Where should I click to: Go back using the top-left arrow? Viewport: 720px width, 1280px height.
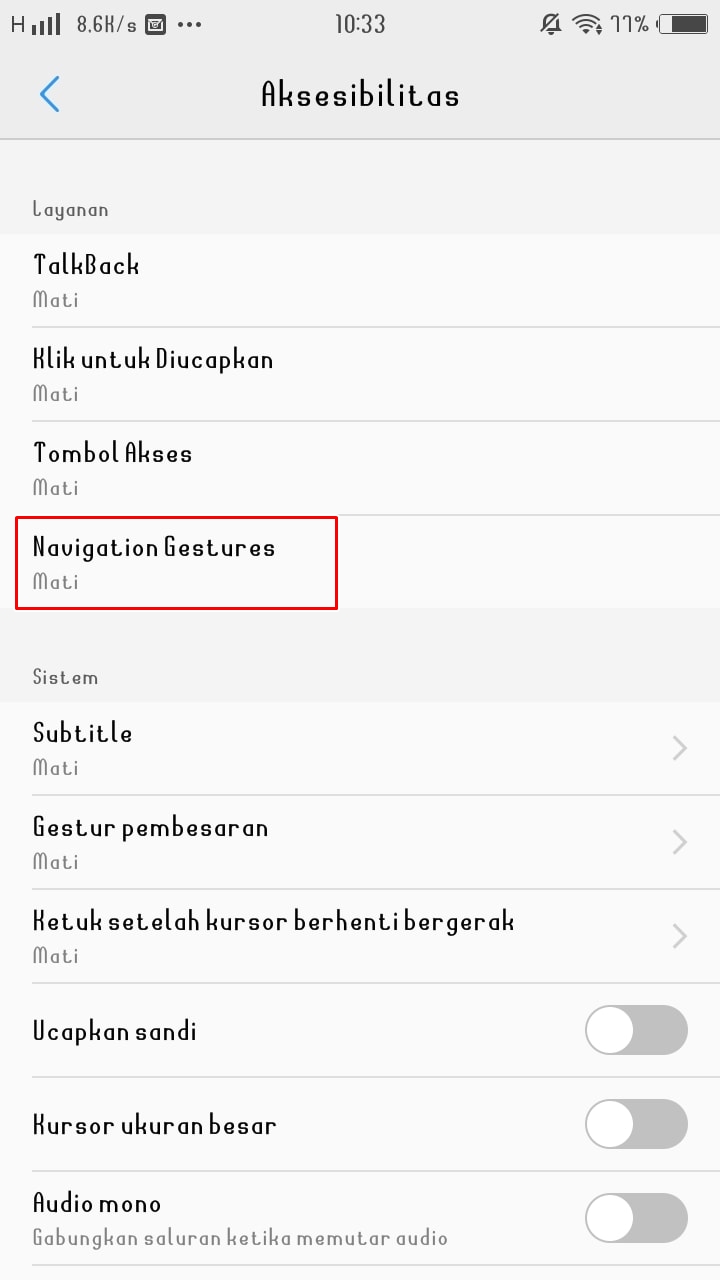[x=50, y=95]
